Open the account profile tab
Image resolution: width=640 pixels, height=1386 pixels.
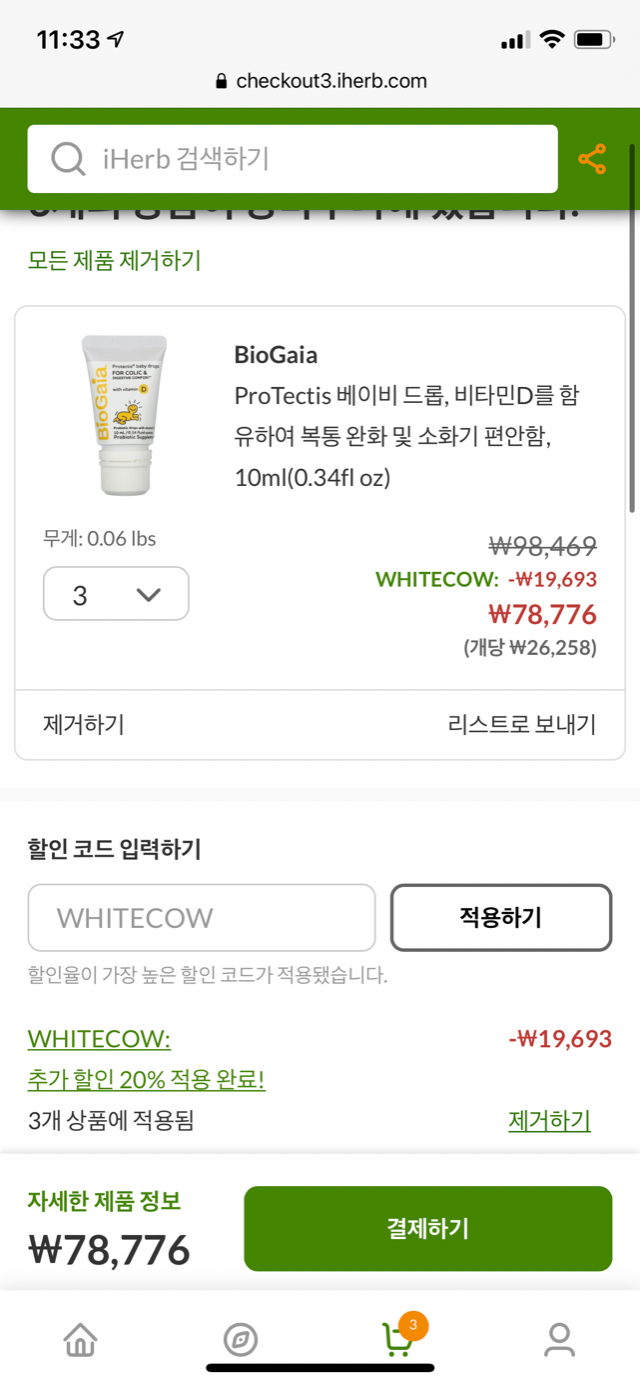click(559, 1339)
